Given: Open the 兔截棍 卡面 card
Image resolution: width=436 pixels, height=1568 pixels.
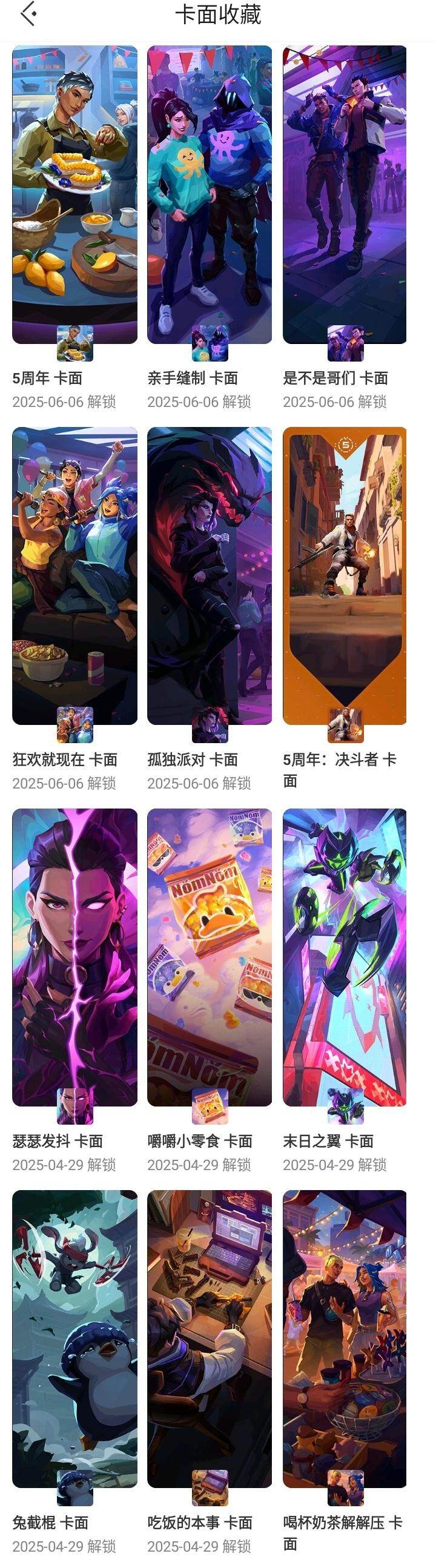Looking at the screenshot, I should coord(74,1338).
